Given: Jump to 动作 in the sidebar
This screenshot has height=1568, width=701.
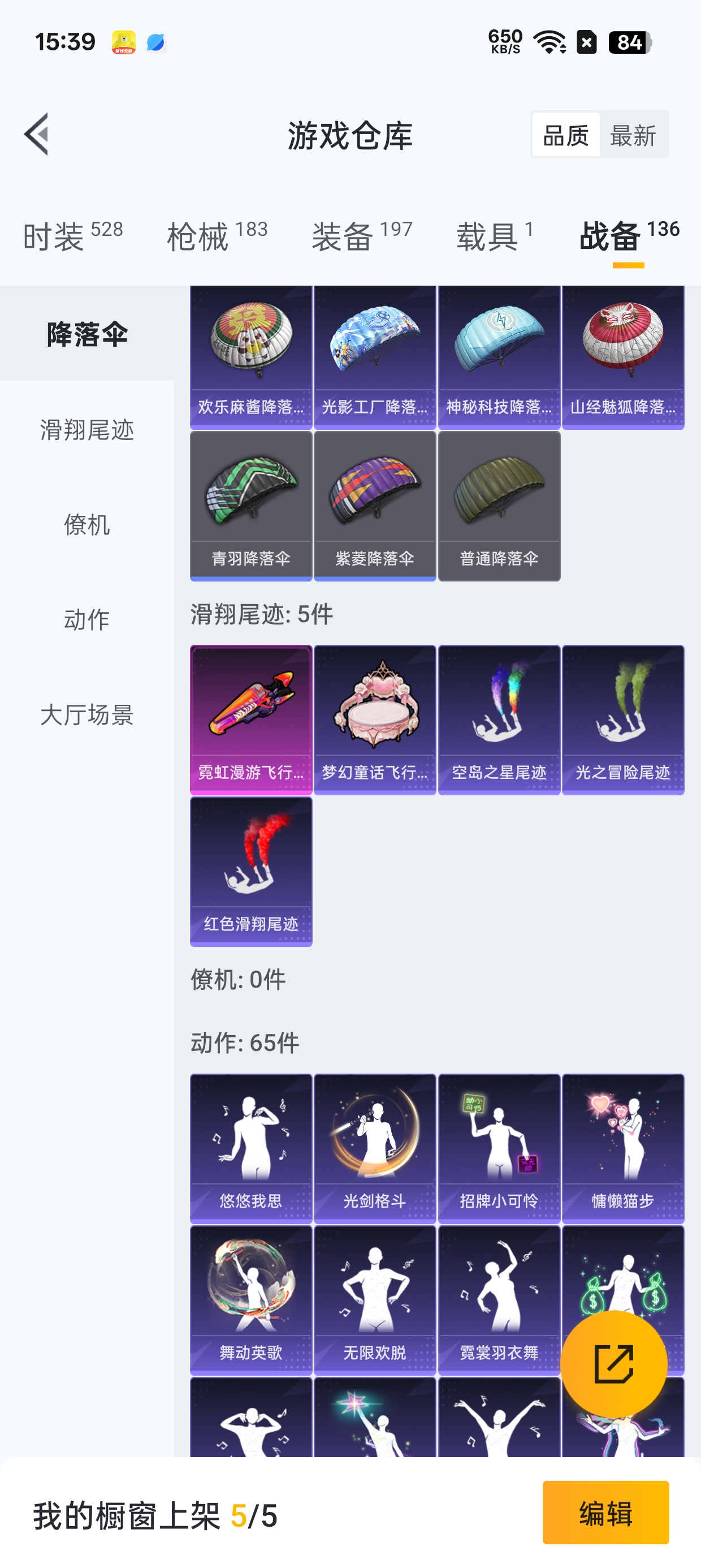Looking at the screenshot, I should [x=86, y=619].
